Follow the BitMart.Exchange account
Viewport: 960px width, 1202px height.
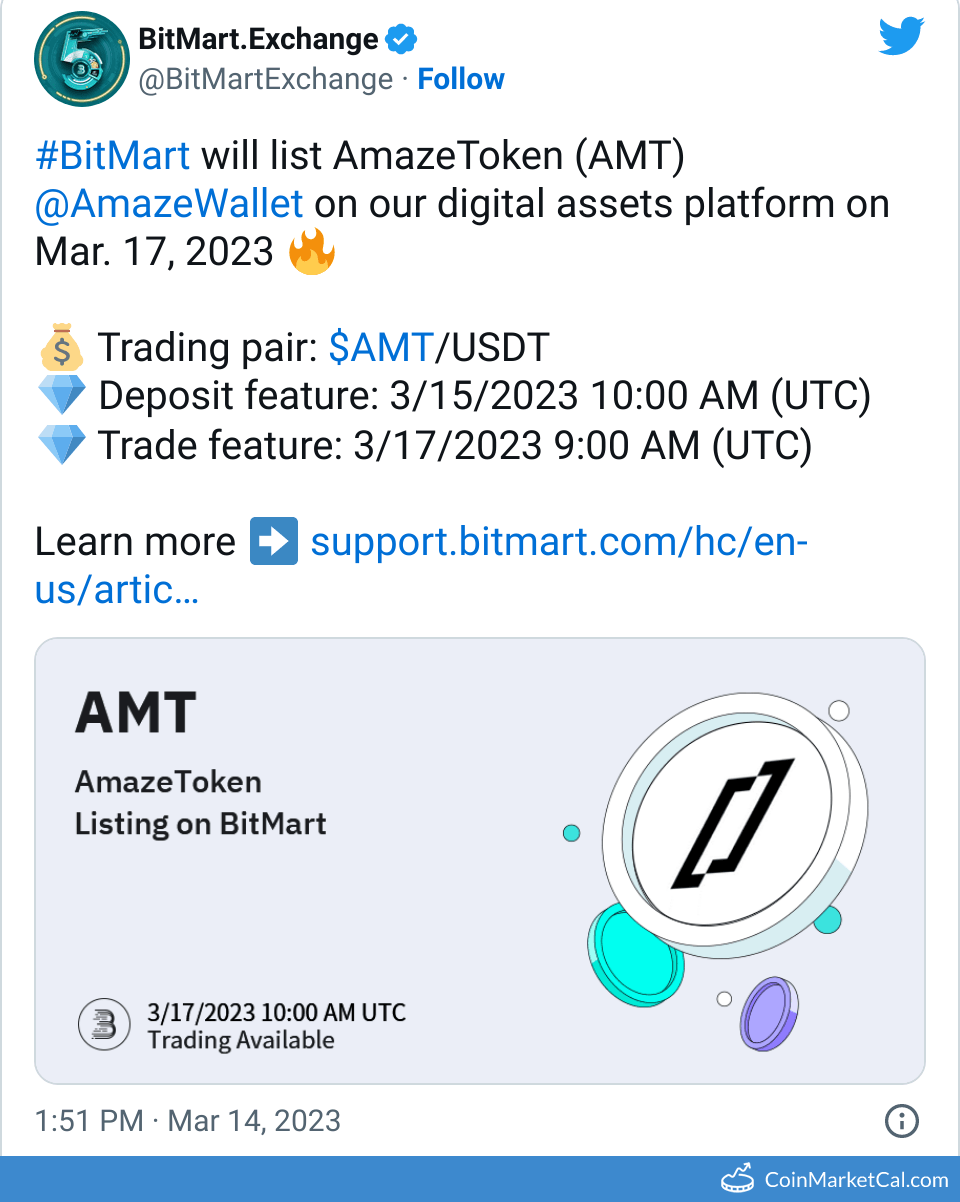point(460,79)
